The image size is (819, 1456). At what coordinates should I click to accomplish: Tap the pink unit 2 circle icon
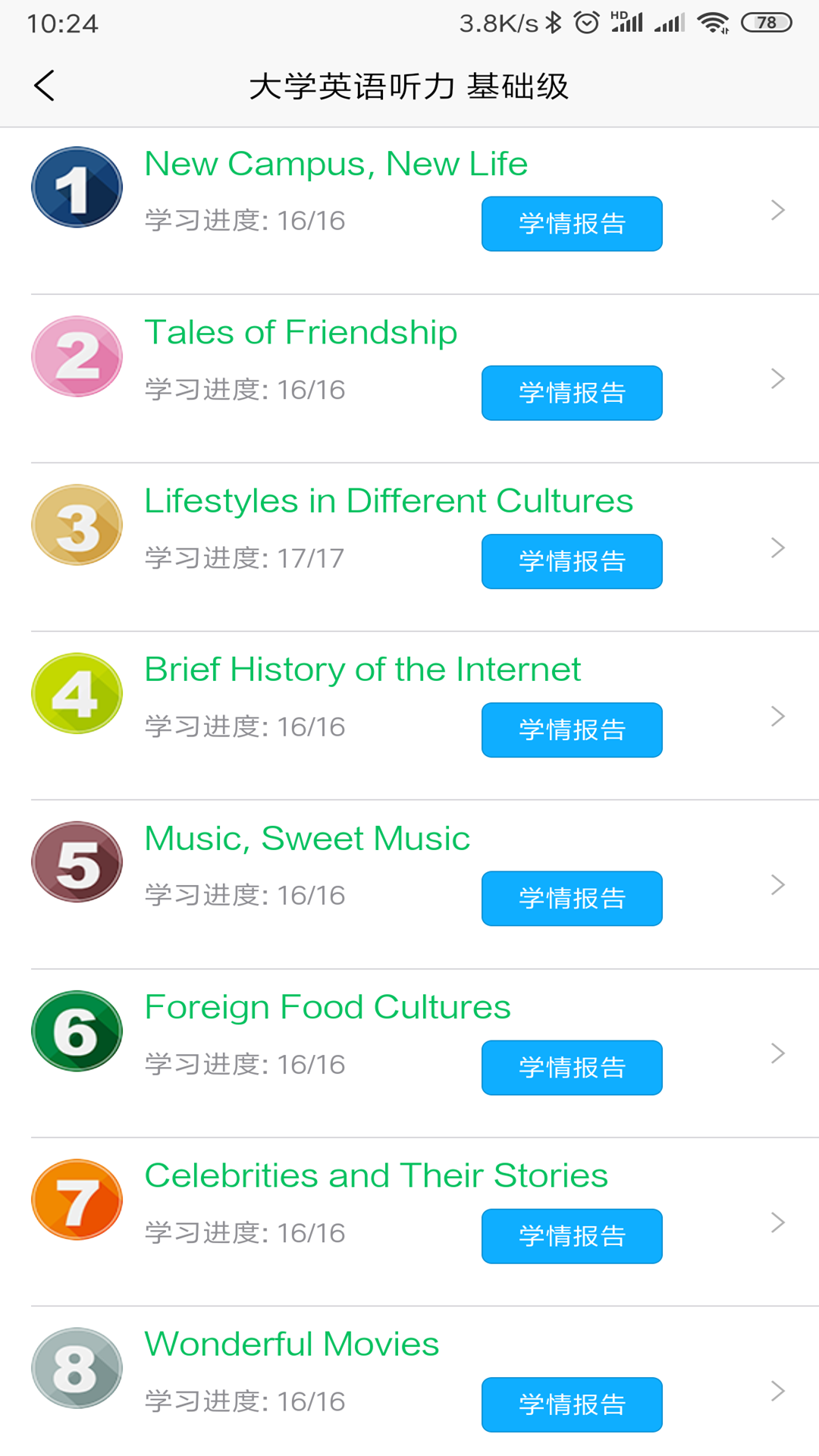(76, 355)
